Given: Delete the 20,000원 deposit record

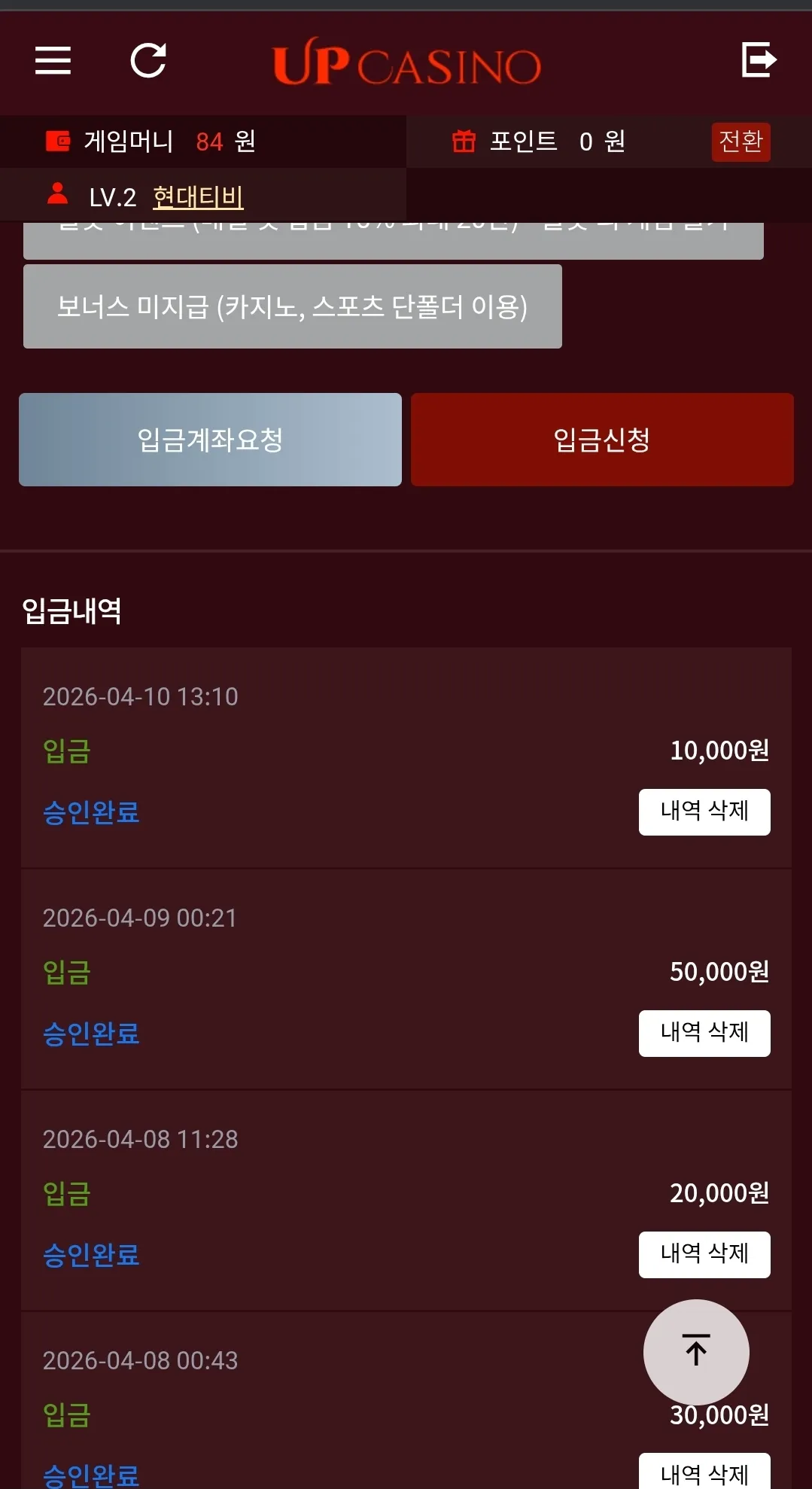Looking at the screenshot, I should click(x=704, y=1254).
